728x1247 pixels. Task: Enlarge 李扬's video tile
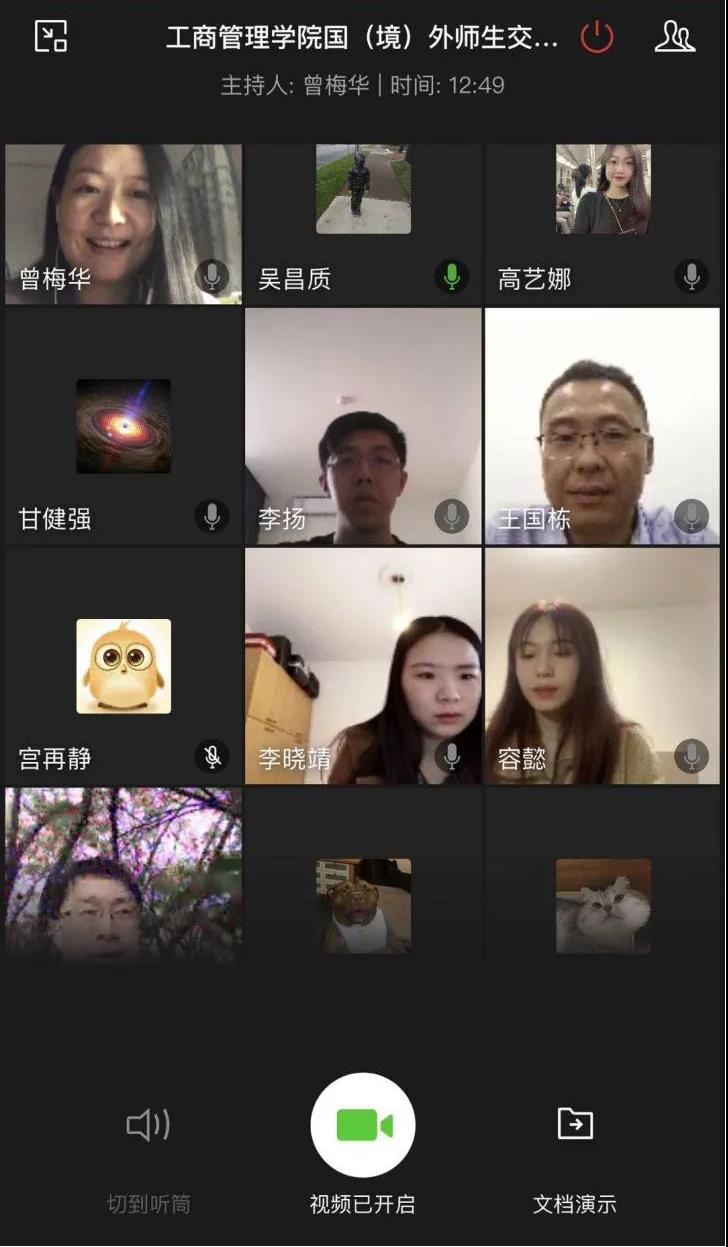tap(363, 427)
